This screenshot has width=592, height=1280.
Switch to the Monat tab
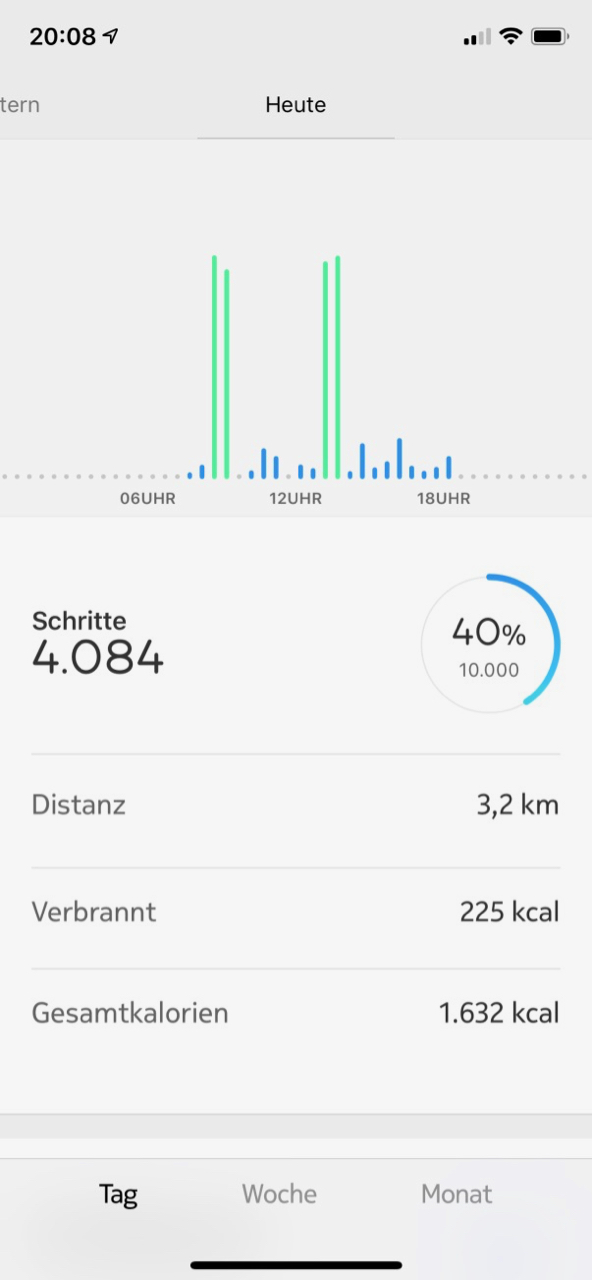457,1194
